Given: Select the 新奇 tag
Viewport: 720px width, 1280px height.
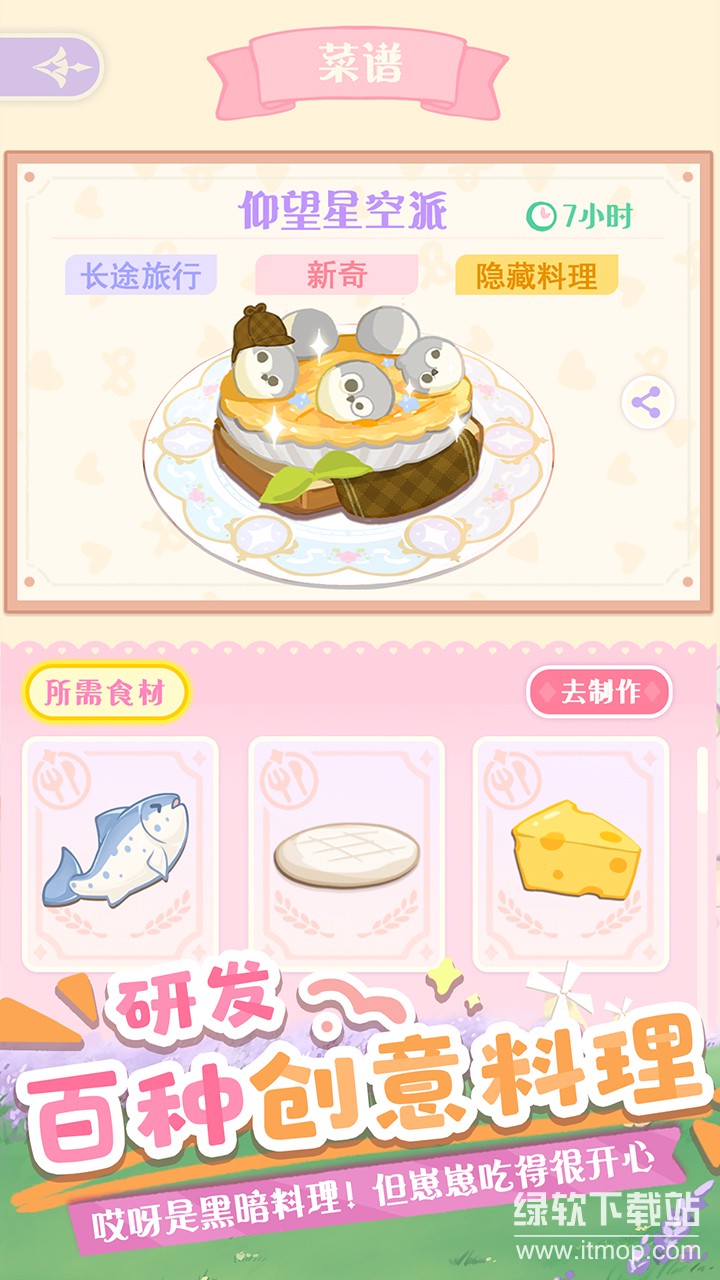Looking at the screenshot, I should coord(336,276).
